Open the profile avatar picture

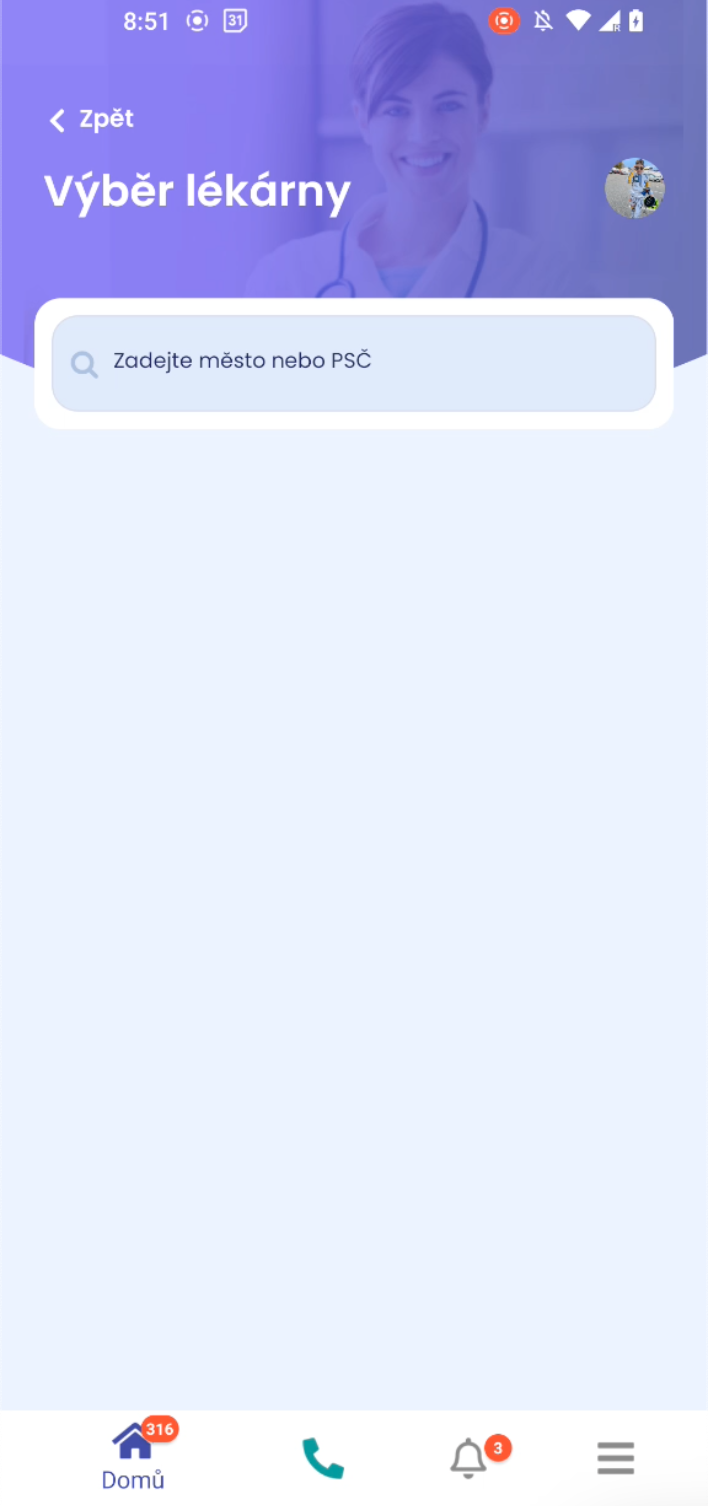(634, 188)
